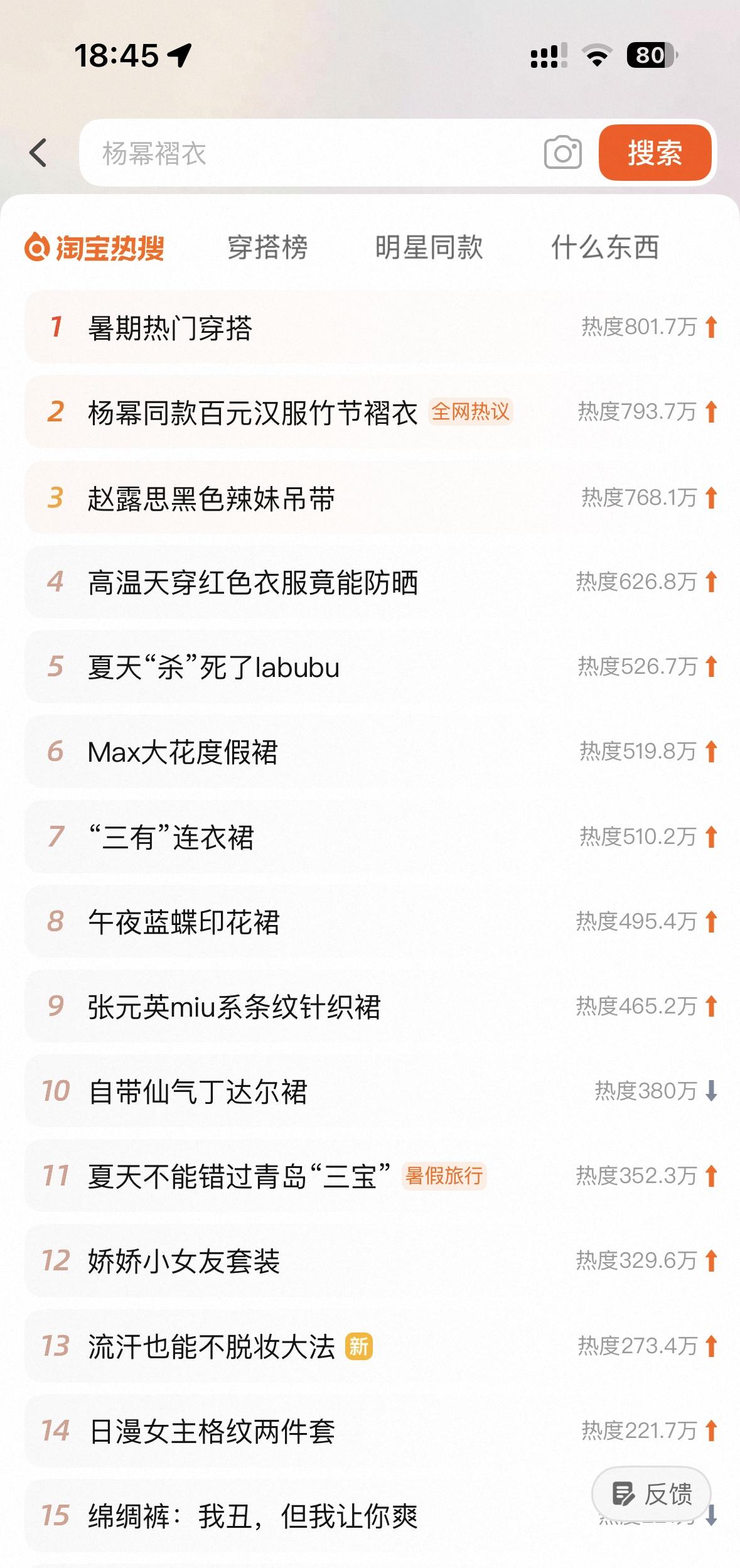Select the 淘宝热搜 tab
This screenshot has height=1568, width=740.
pyautogui.click(x=95, y=247)
